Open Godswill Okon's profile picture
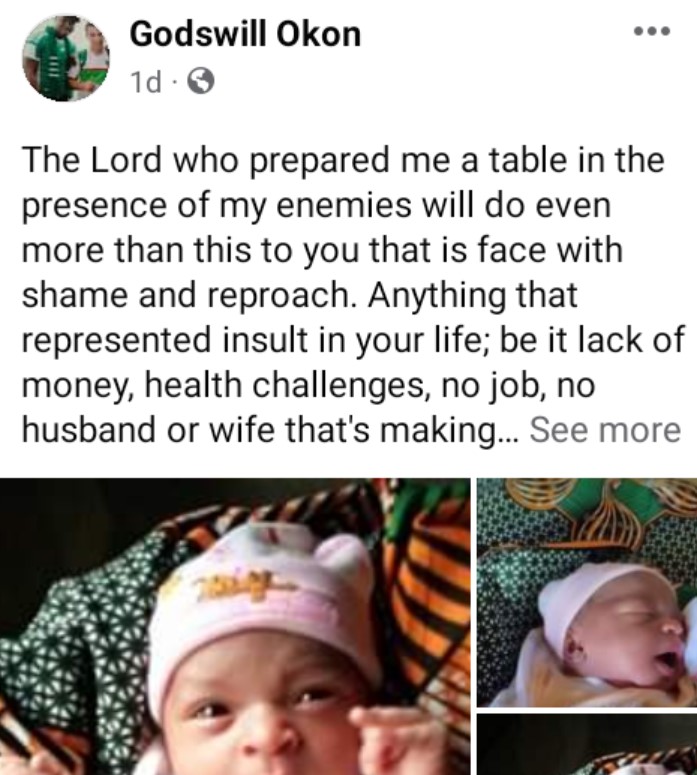Image resolution: width=697 pixels, height=775 pixels. 66,57
